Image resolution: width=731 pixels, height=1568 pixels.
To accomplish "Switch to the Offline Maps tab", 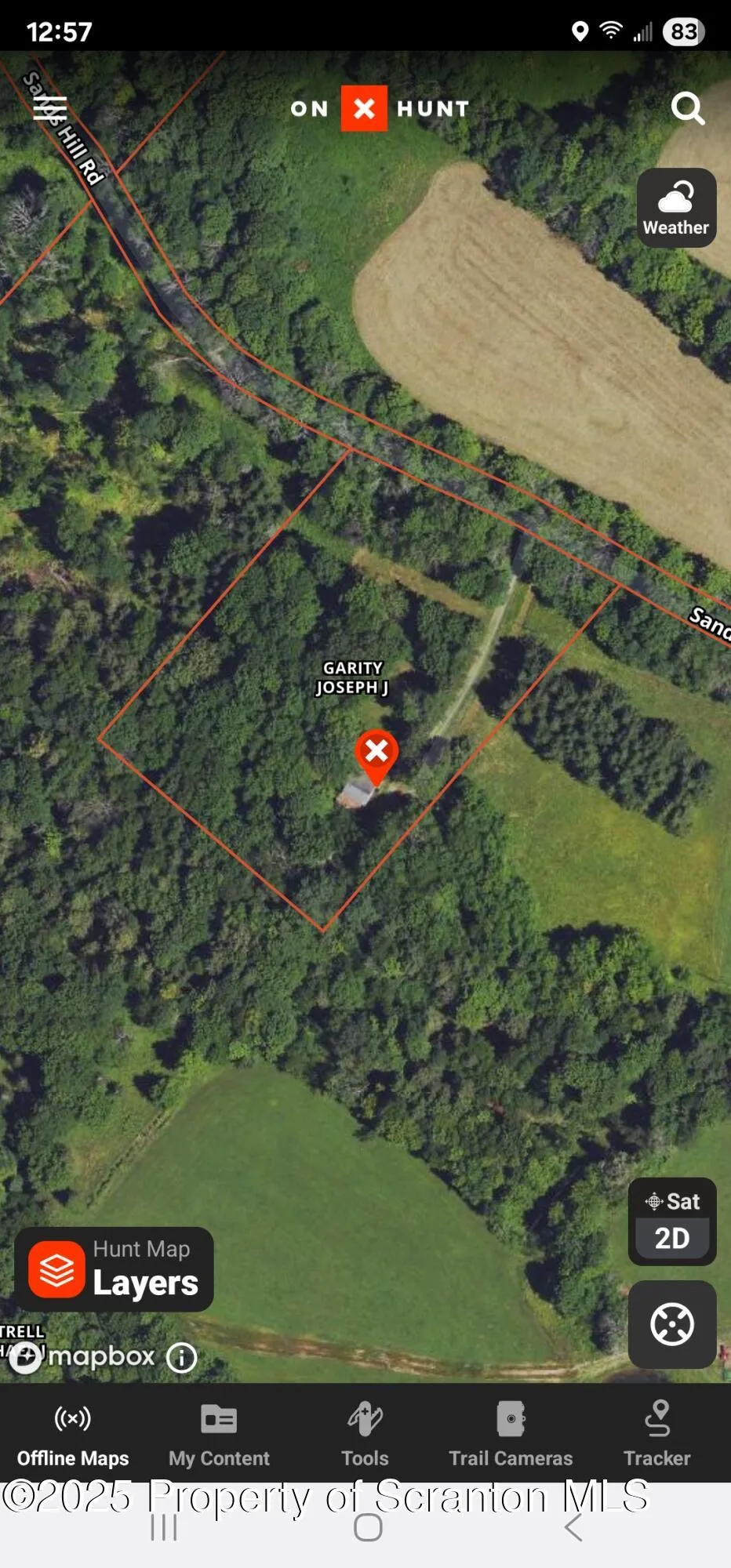I will pyautogui.click(x=73, y=1435).
